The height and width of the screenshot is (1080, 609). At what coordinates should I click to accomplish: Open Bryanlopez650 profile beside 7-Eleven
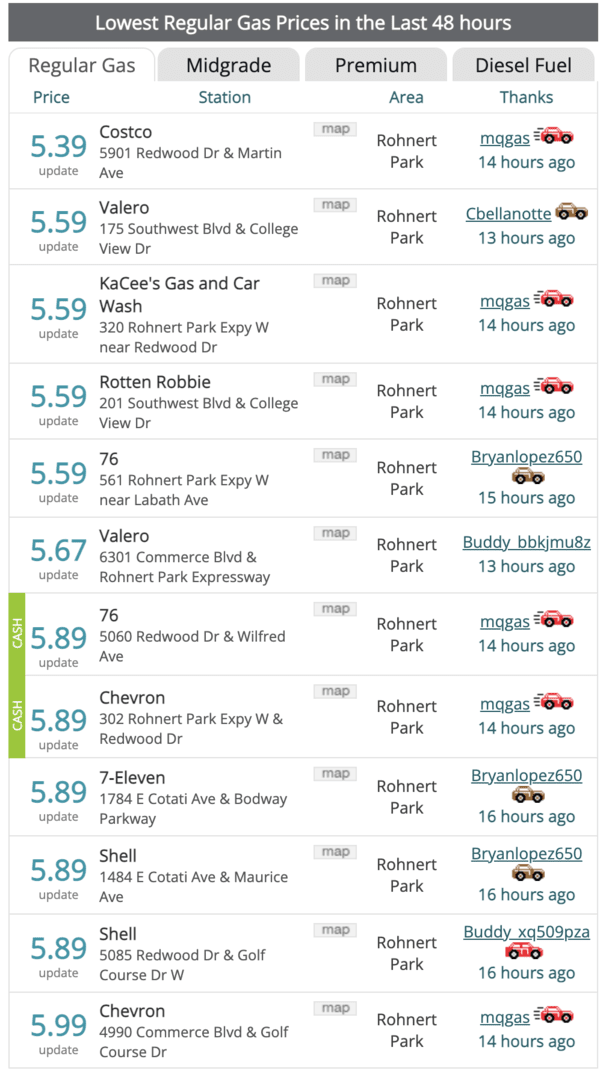pos(526,776)
